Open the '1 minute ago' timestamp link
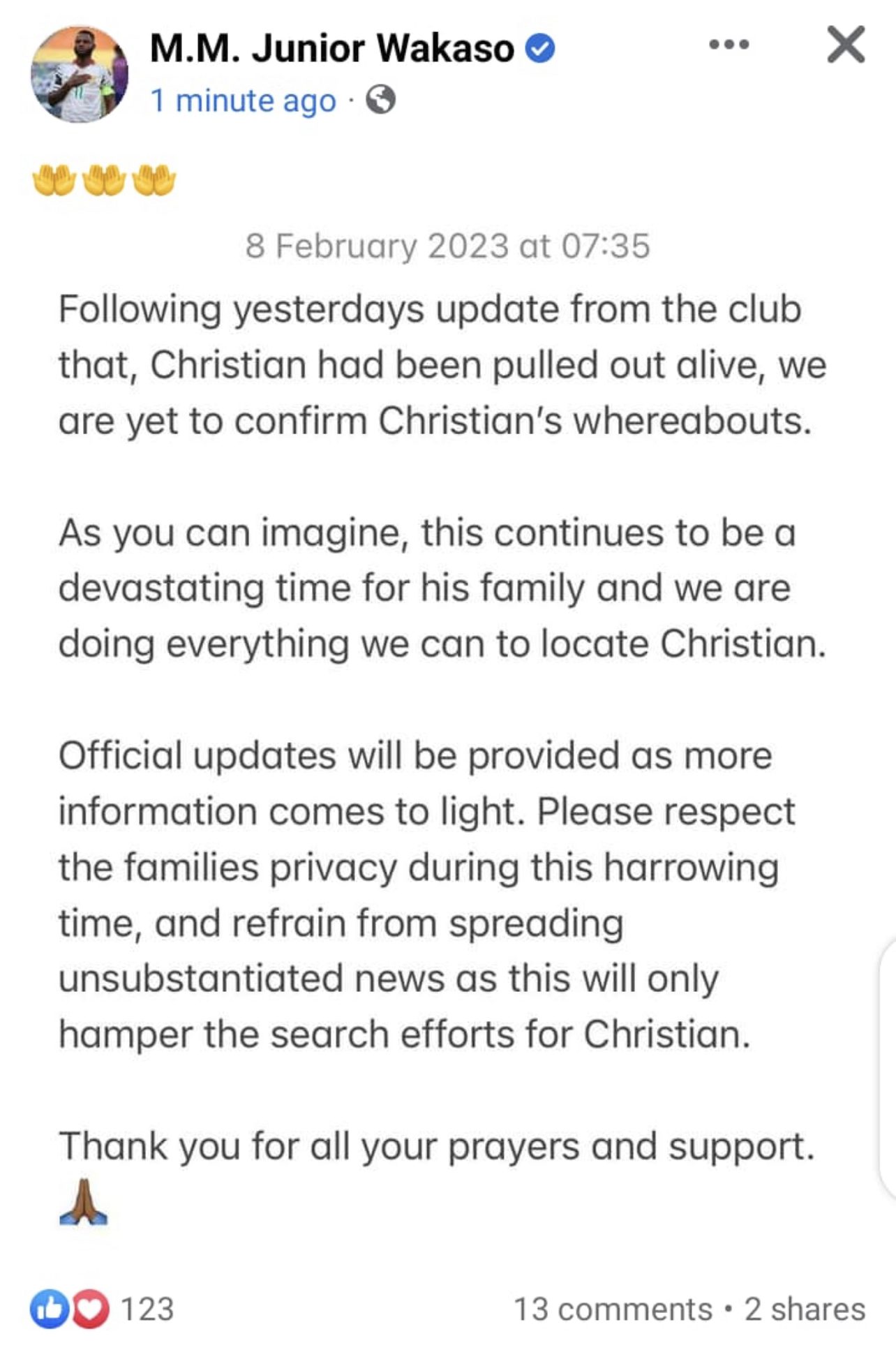This screenshot has height=1357, width=896. tap(243, 101)
